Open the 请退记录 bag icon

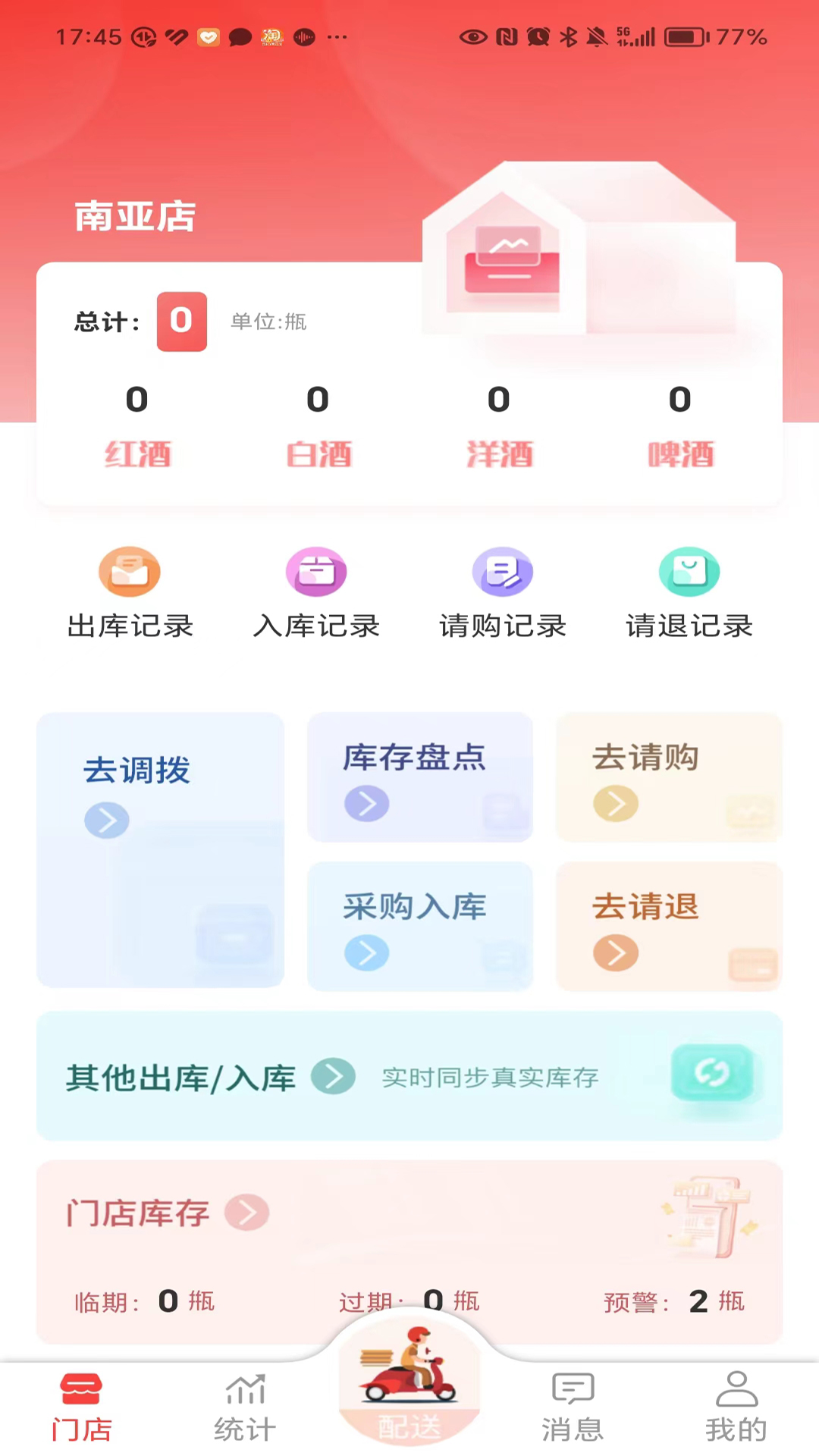point(689,572)
